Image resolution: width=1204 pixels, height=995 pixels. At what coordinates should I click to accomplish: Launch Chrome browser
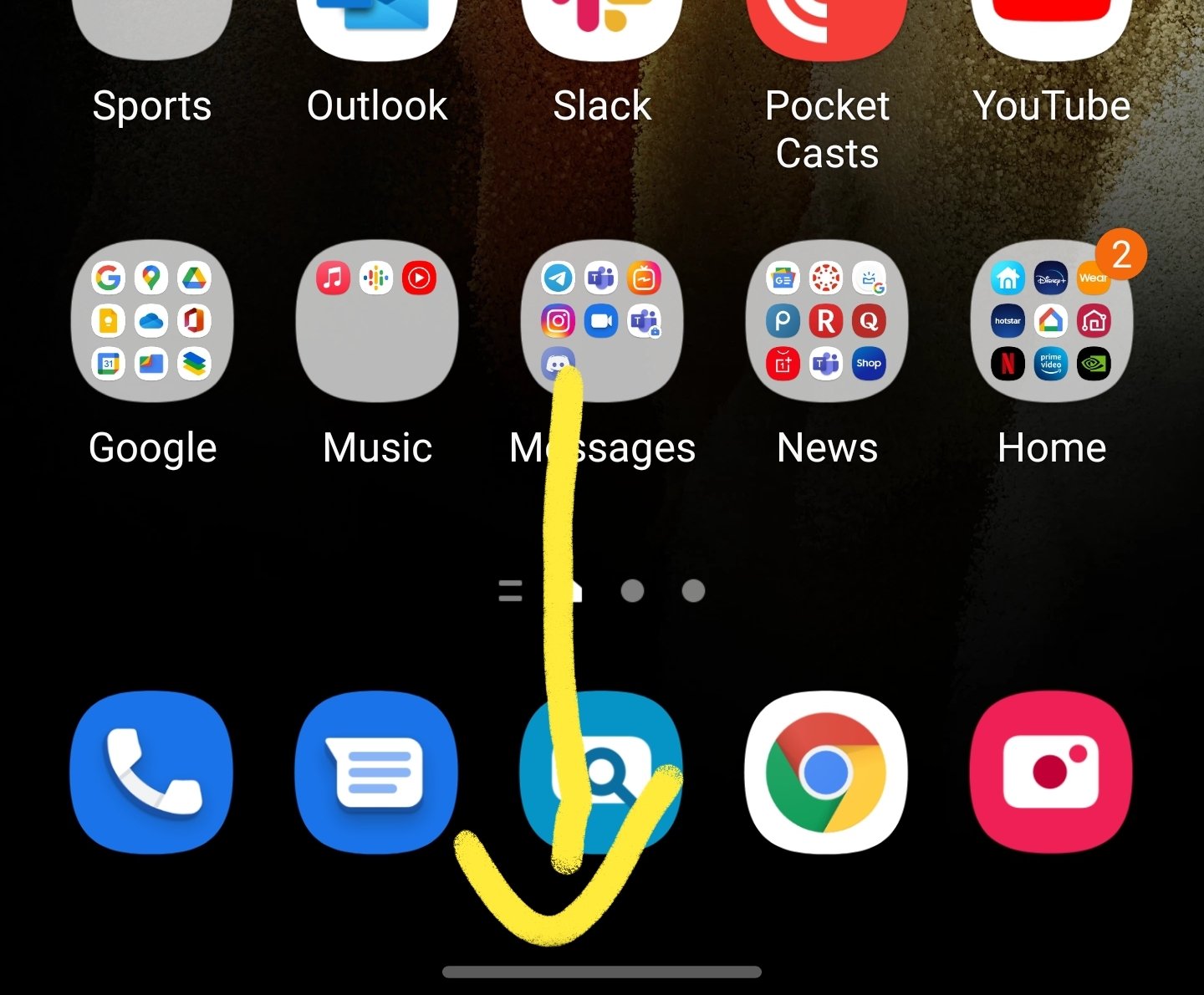click(x=827, y=772)
